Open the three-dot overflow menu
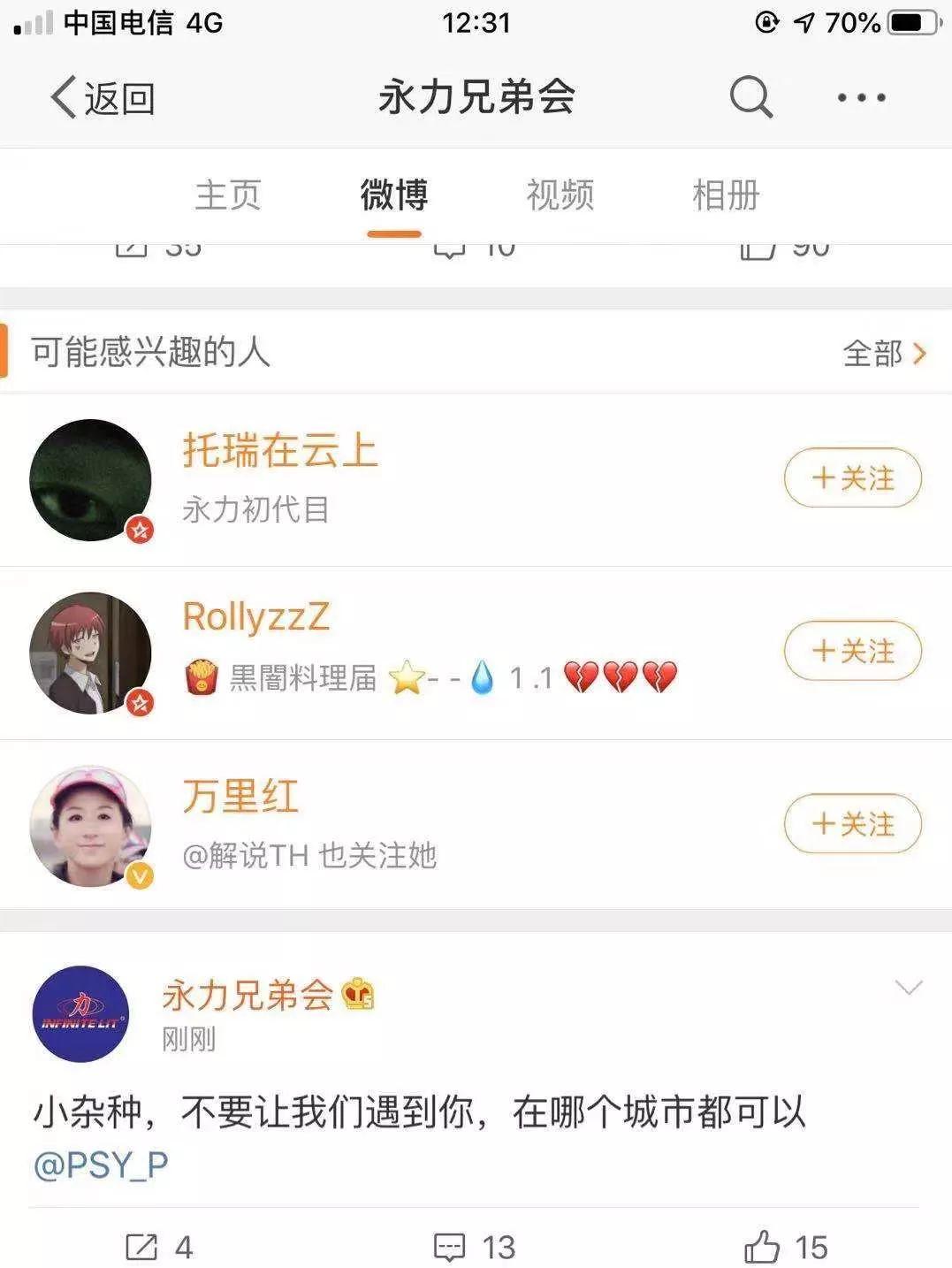Viewport: 952px width, 1268px height. tap(861, 97)
